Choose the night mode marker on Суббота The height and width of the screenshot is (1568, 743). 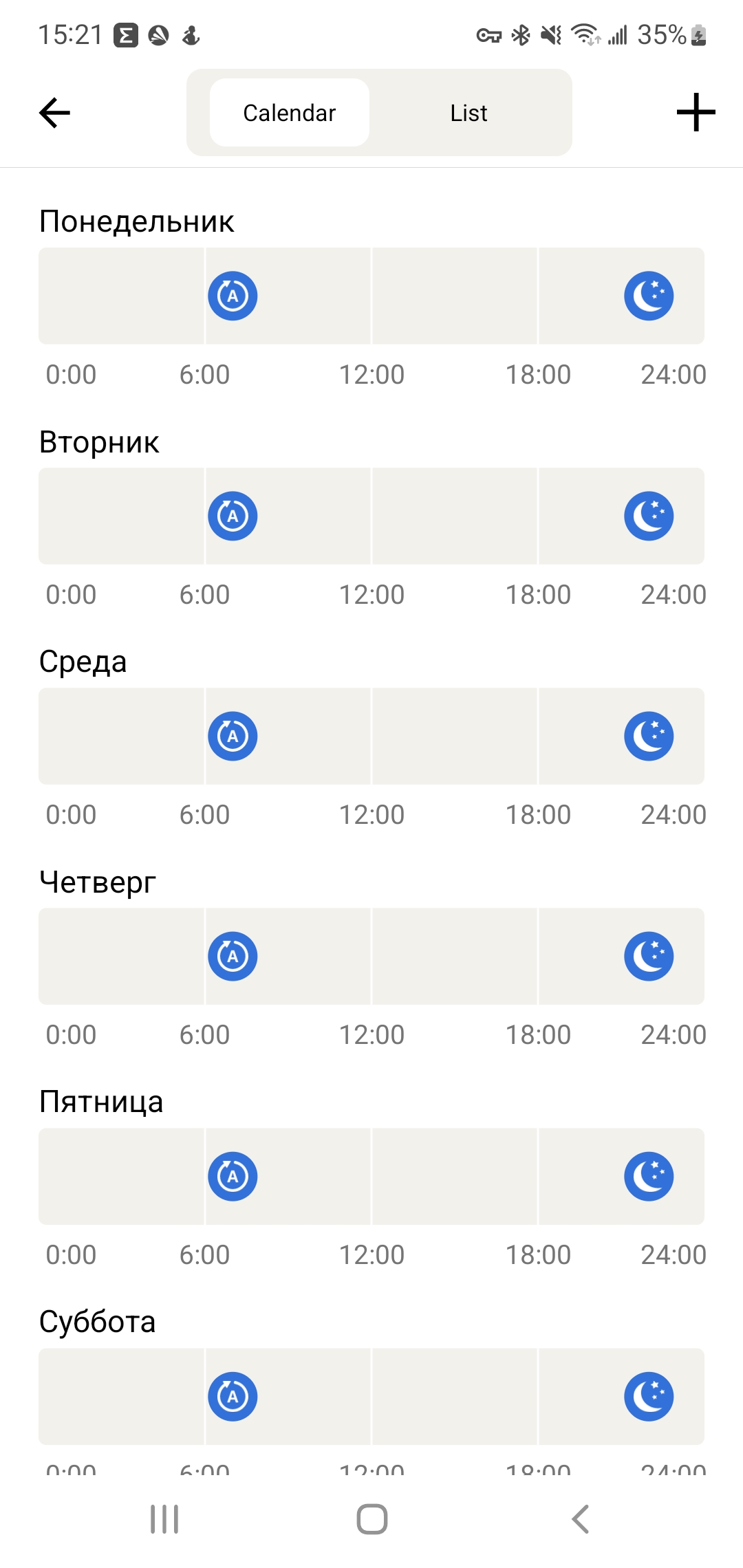coord(649,1397)
